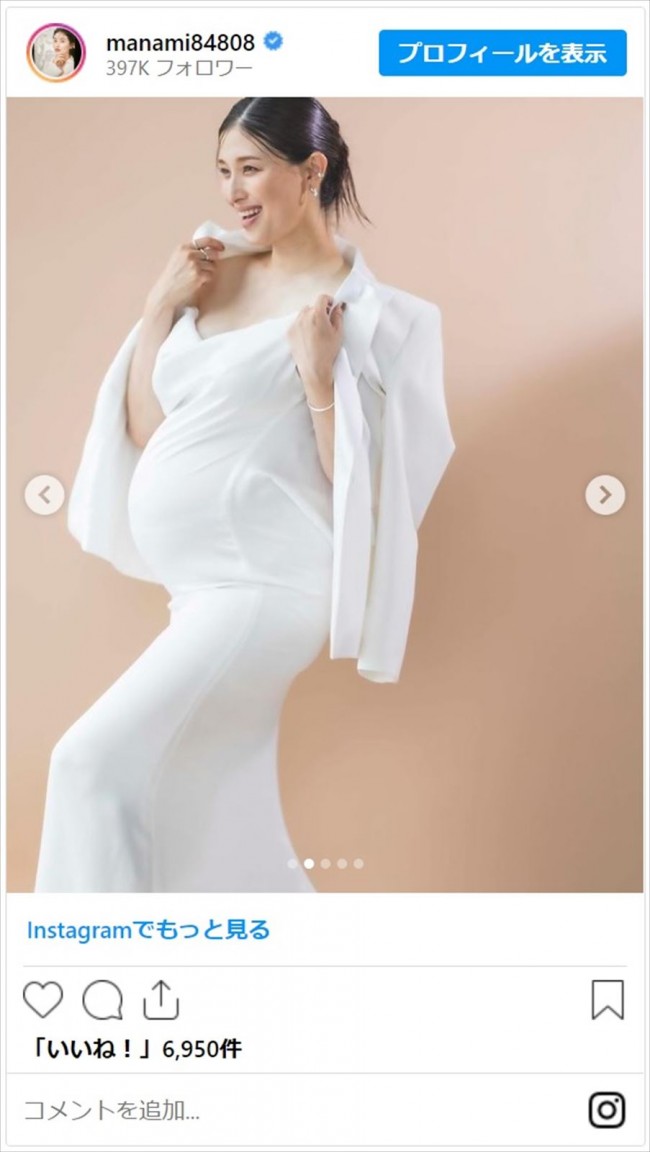Screen dimensions: 650x1152
Task: Like this post with the heart icon
Action: (x=43, y=1000)
